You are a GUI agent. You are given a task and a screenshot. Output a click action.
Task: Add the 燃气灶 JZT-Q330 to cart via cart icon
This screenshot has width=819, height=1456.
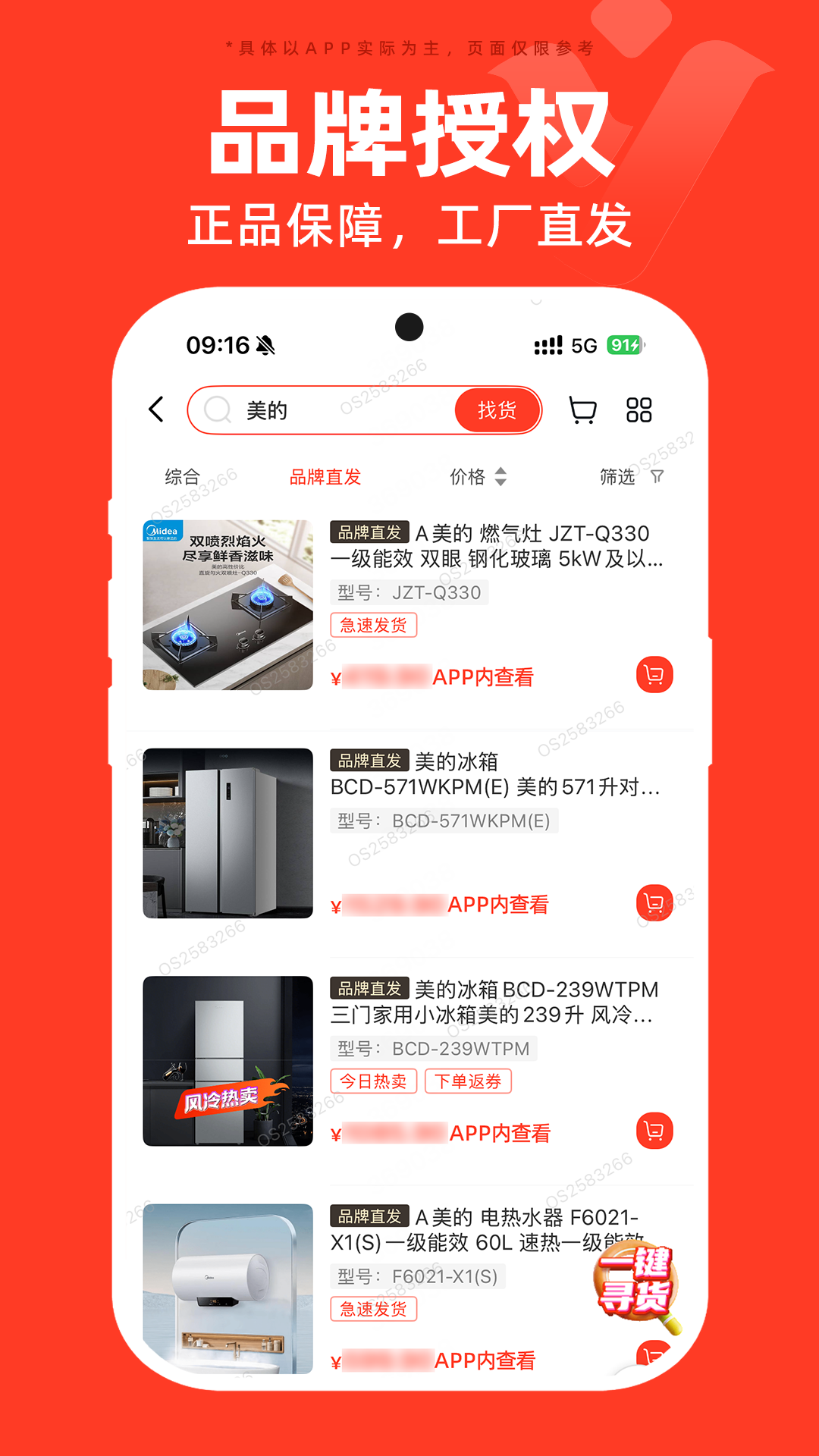(655, 673)
